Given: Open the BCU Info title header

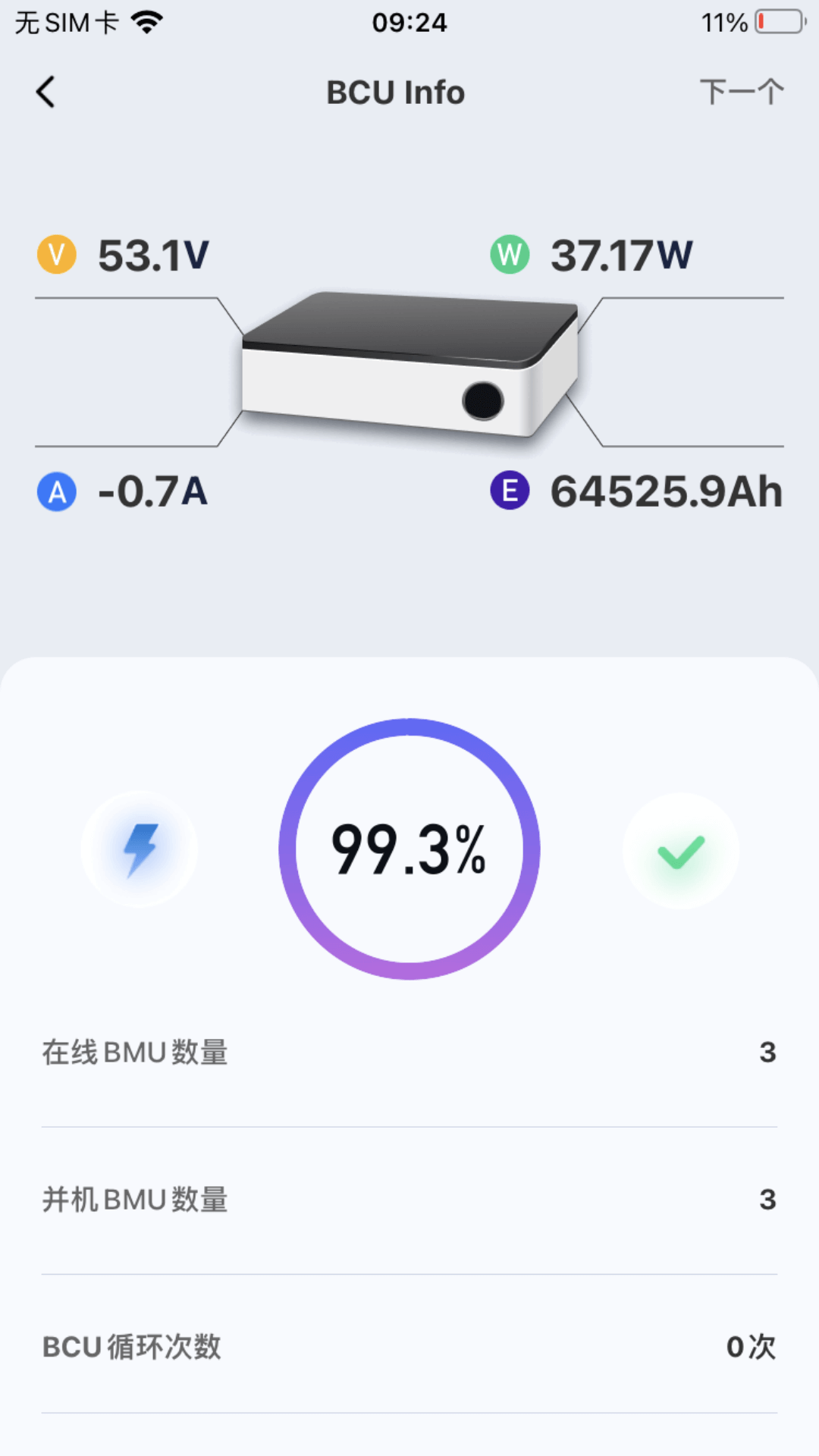Looking at the screenshot, I should coord(395,92).
